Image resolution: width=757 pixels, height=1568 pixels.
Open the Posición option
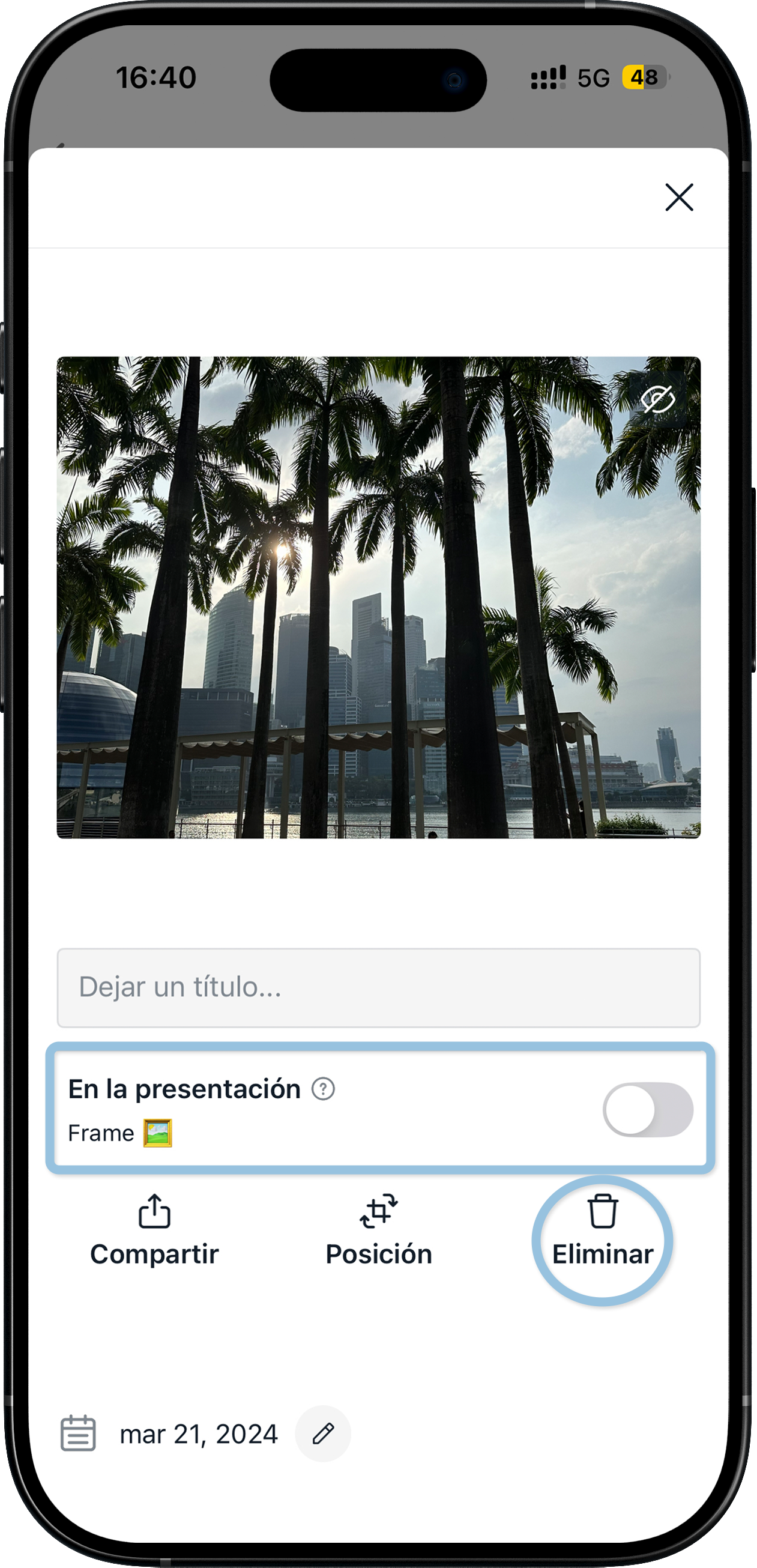pos(378,1230)
